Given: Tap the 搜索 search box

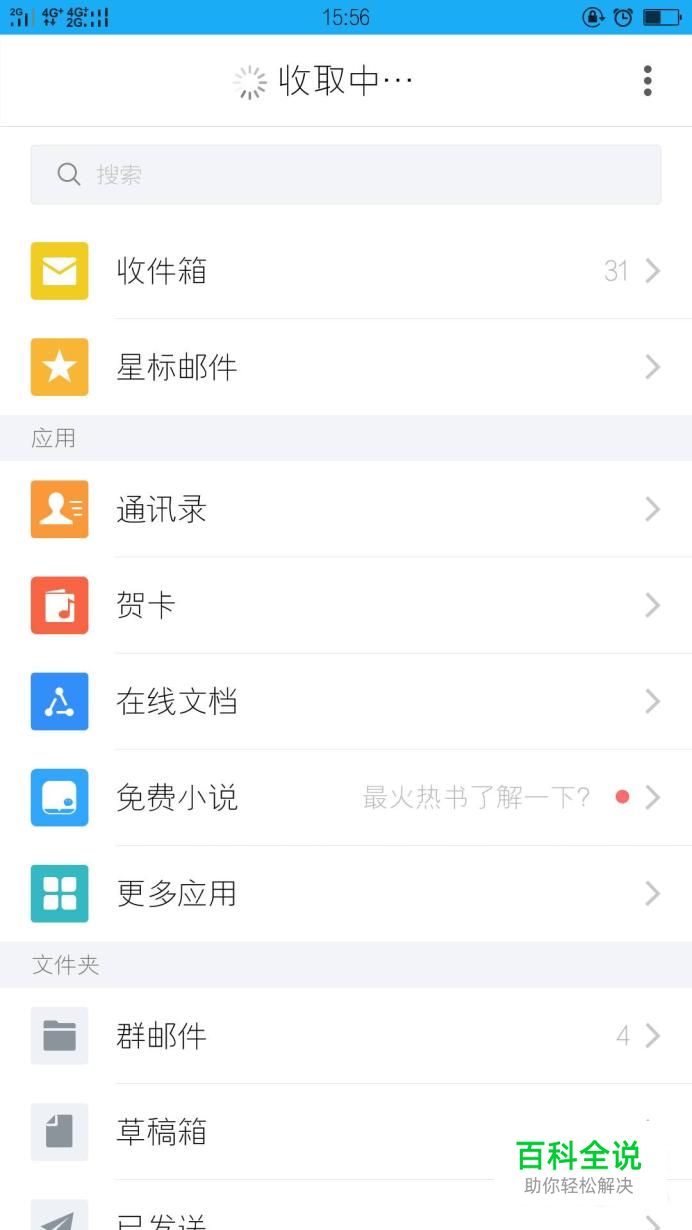Looking at the screenshot, I should click(x=346, y=175).
